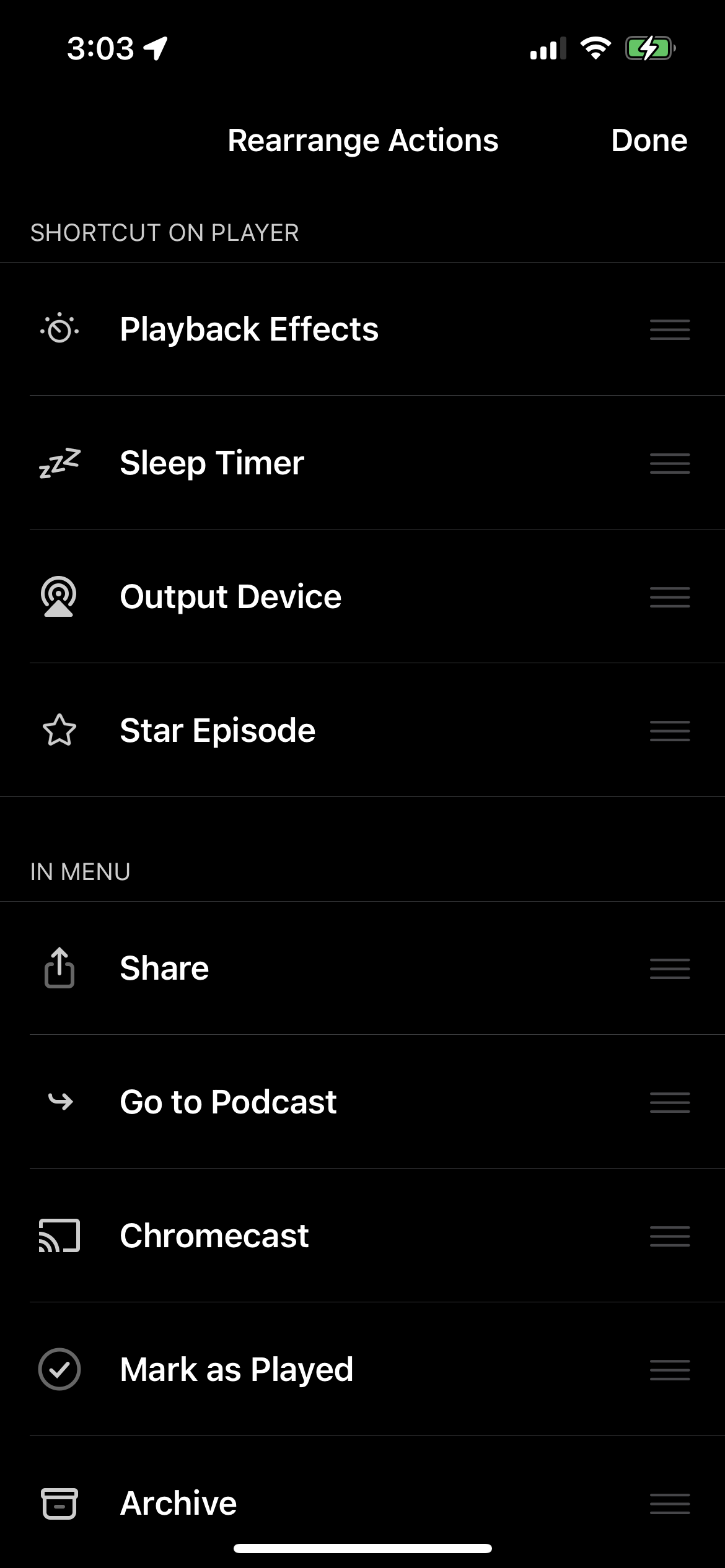The height and width of the screenshot is (1568, 725).
Task: Click the Rearrange Actions title
Action: (362, 141)
